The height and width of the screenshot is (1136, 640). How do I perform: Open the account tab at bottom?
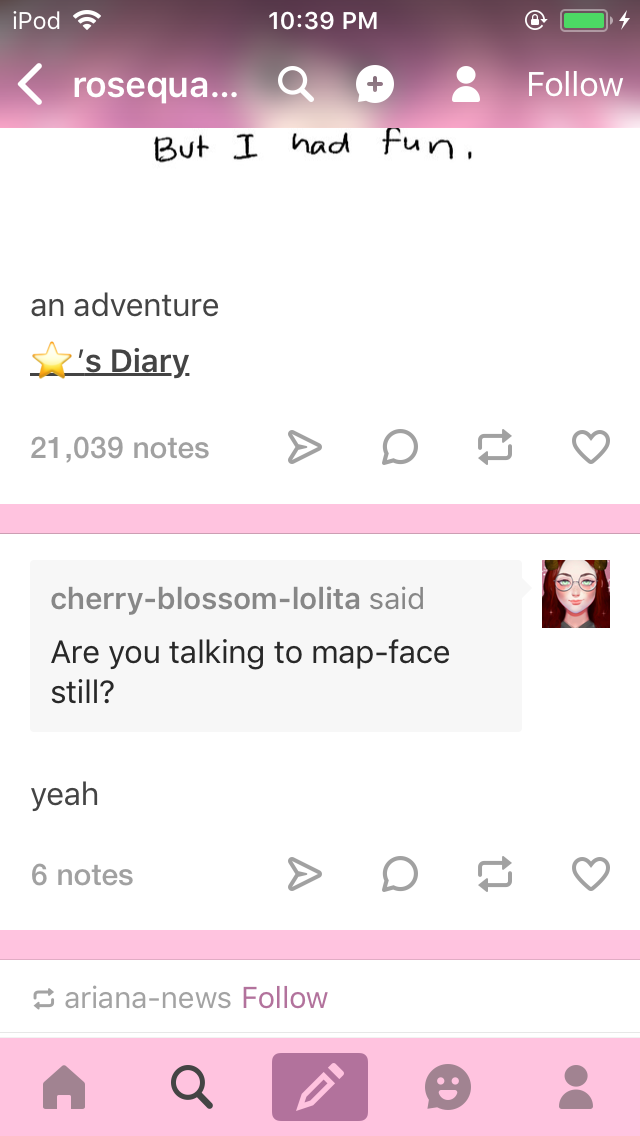click(x=575, y=1087)
